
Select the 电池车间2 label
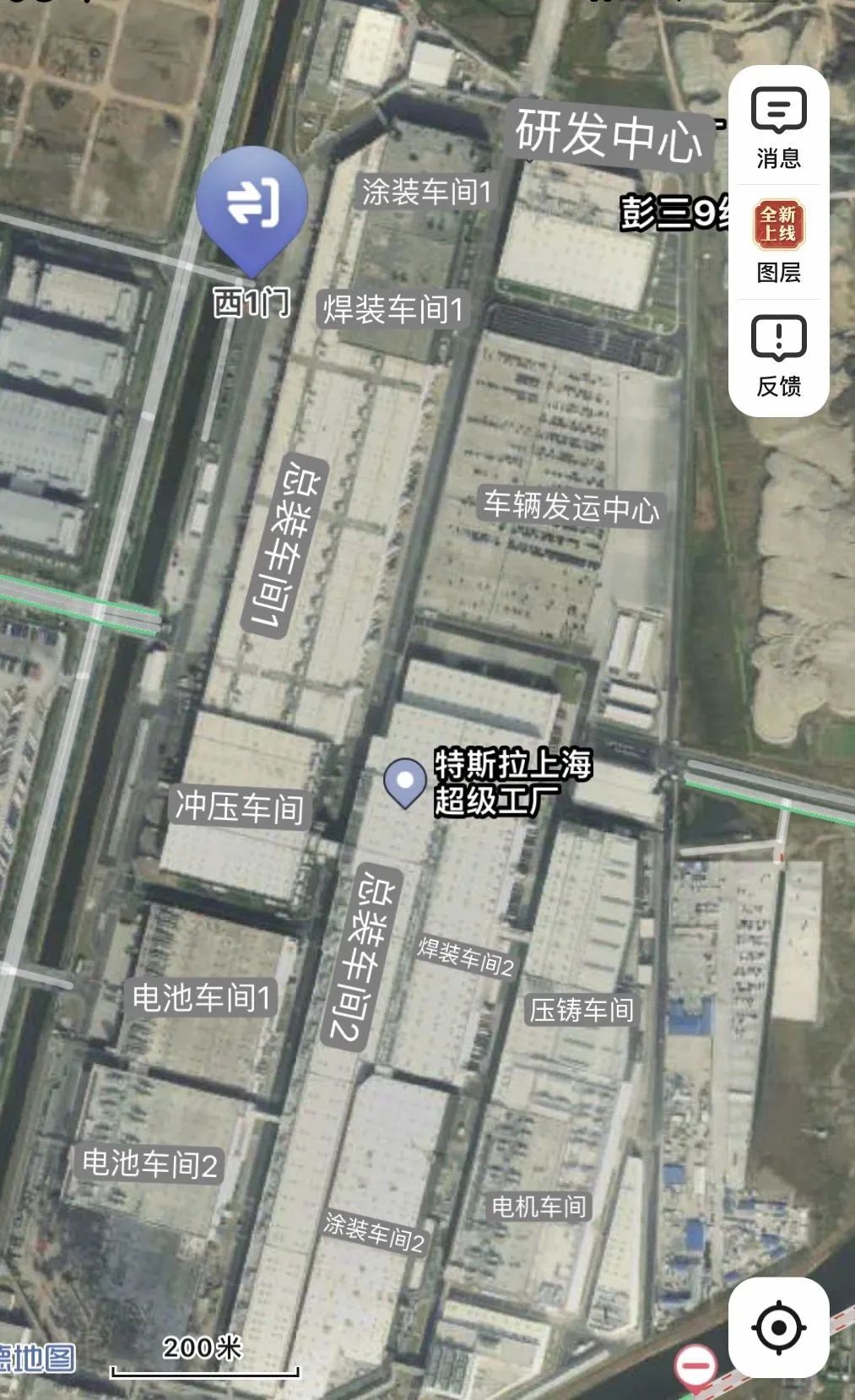(151, 1164)
